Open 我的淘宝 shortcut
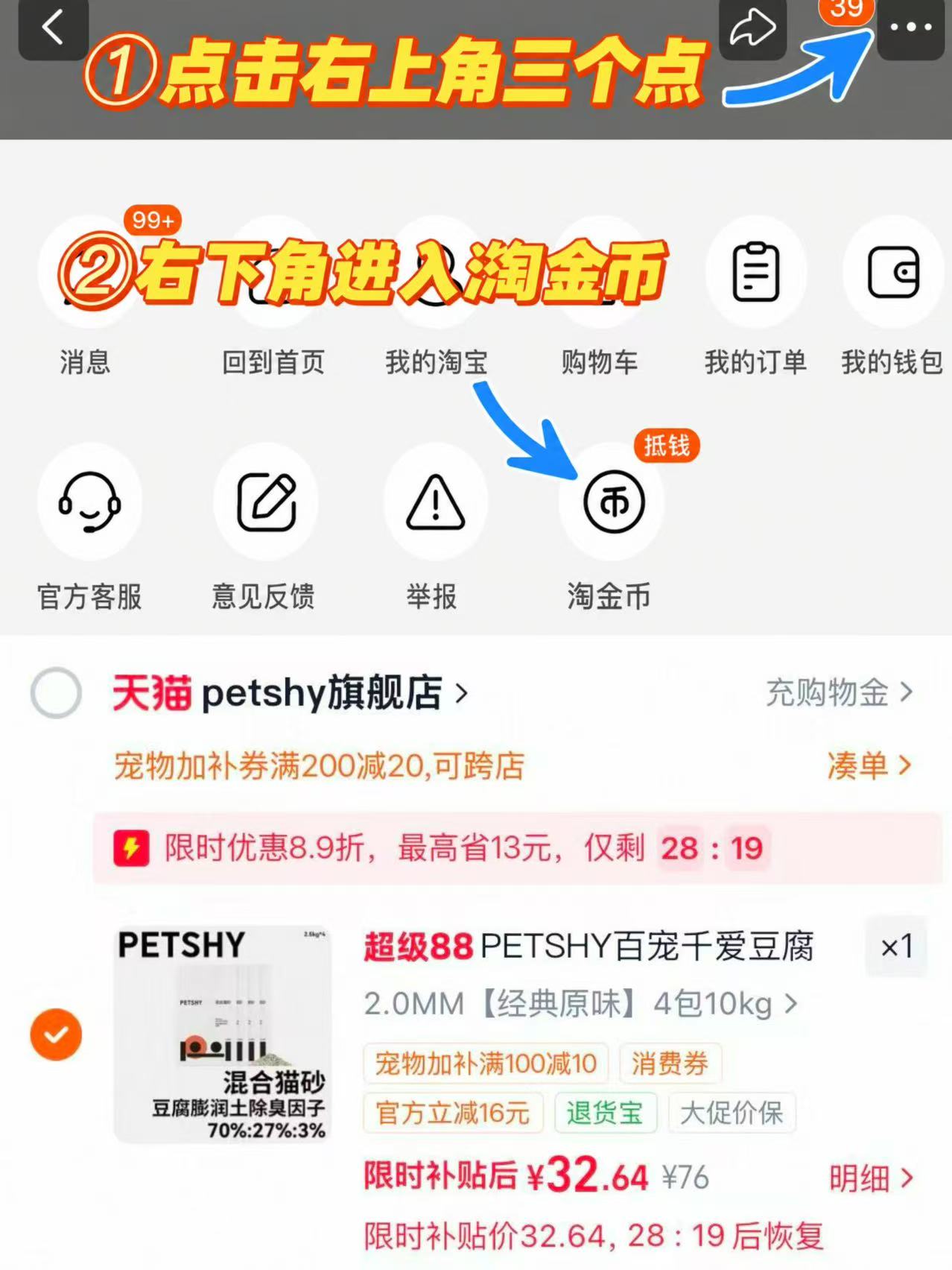This screenshot has height=1270, width=952. tap(437, 296)
